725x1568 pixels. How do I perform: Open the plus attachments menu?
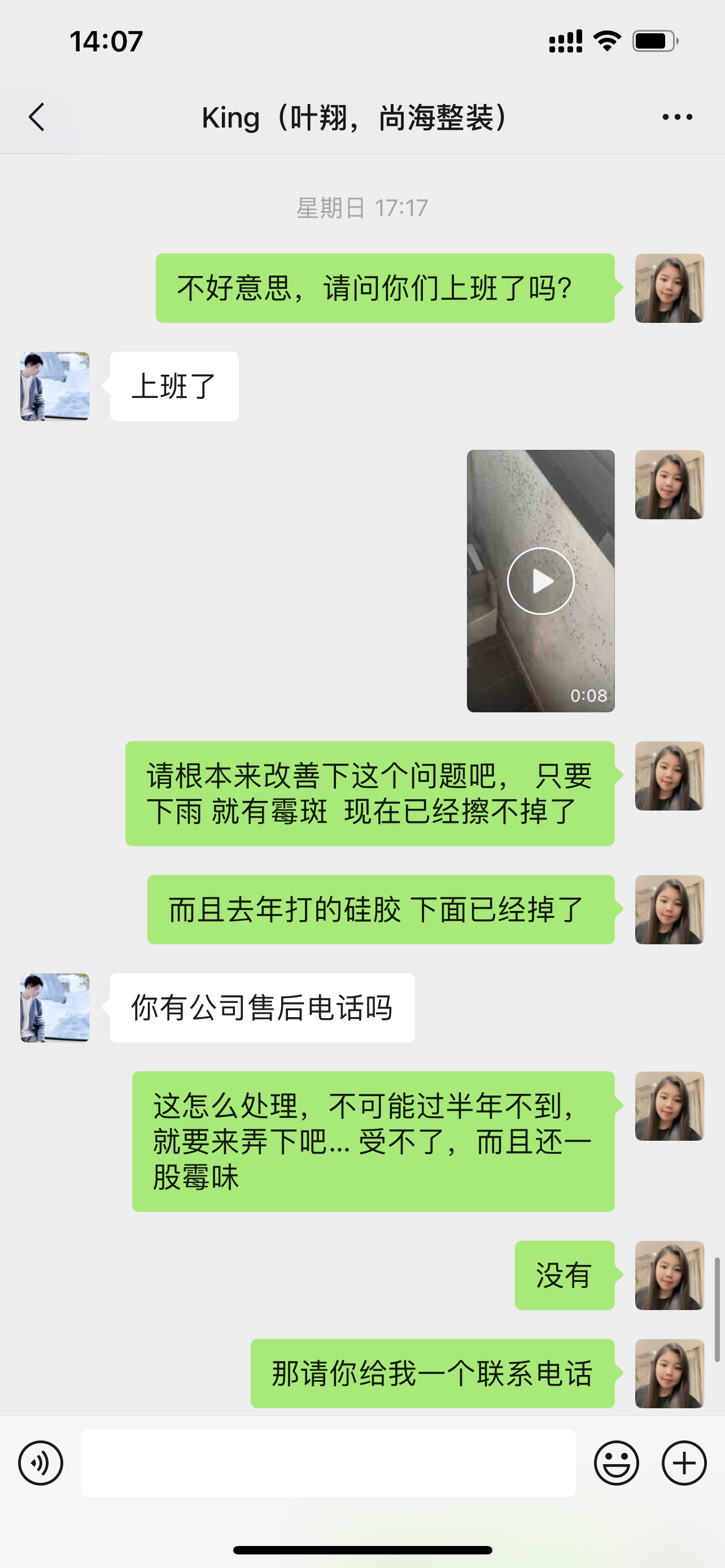click(684, 1462)
